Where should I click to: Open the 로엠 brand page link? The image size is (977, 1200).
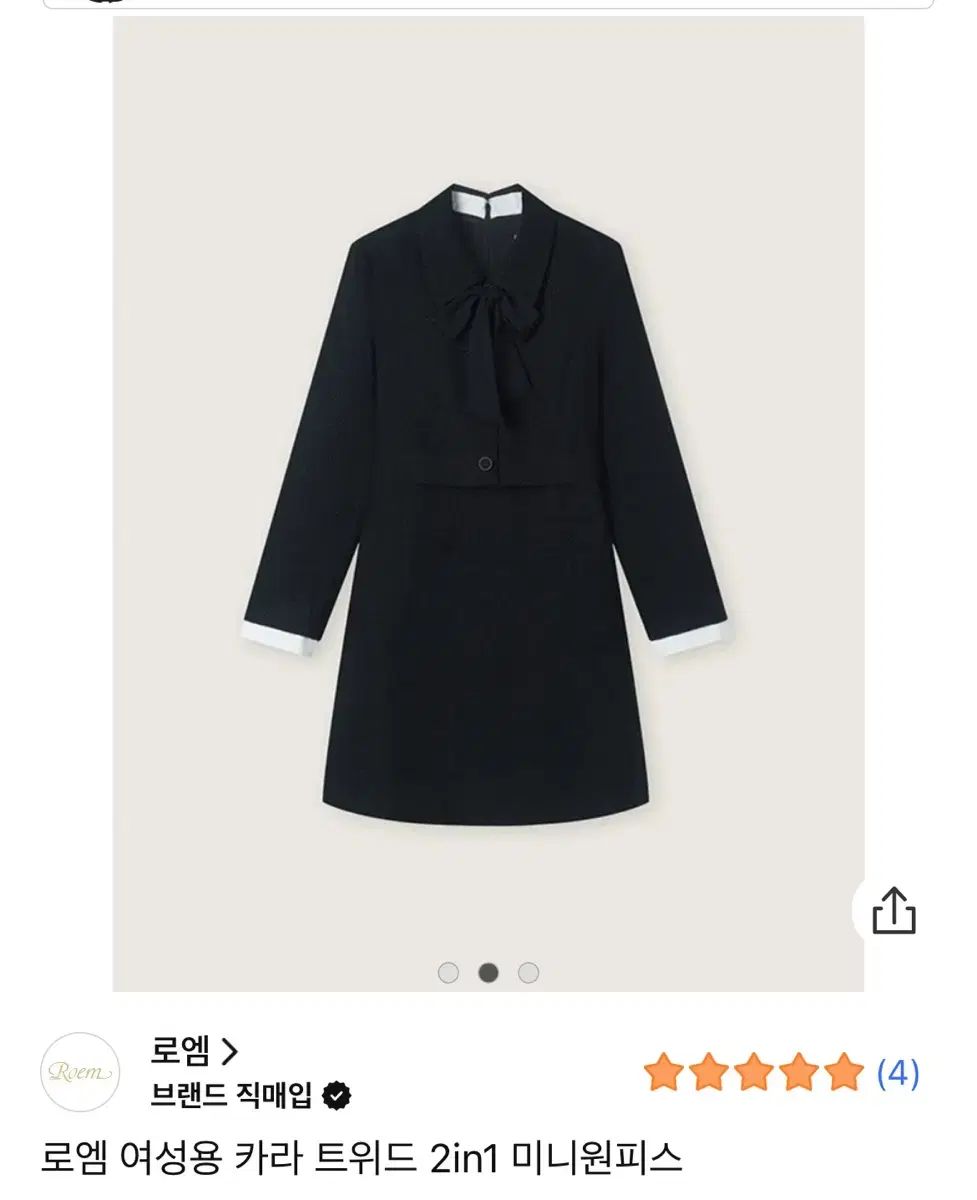point(196,1051)
